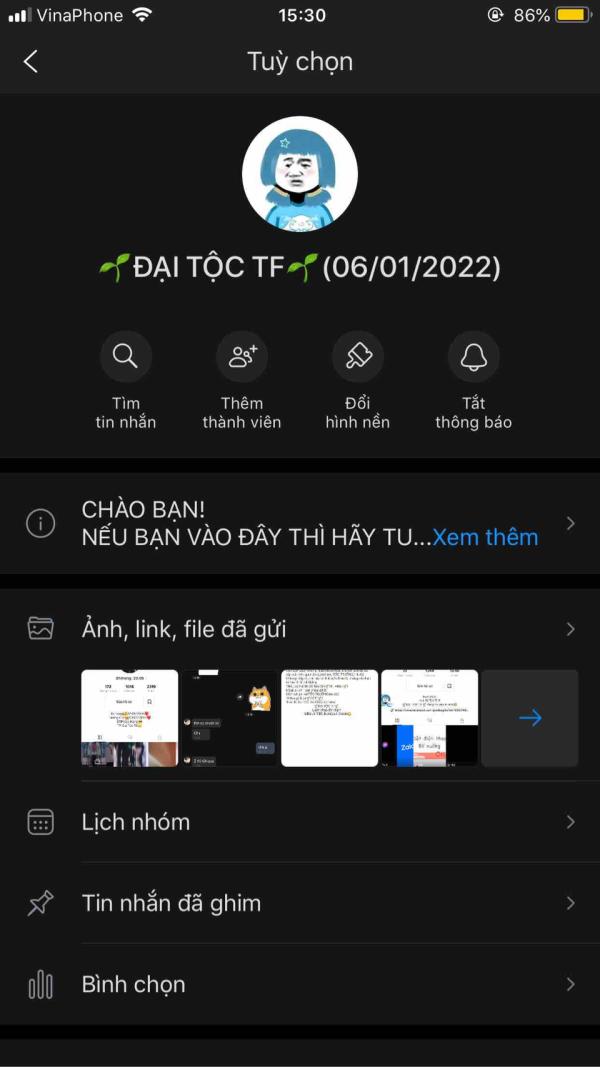Image resolution: width=600 pixels, height=1067 pixels.
Task: Go back from the Tuỳ chọn screen
Action: tap(31, 62)
